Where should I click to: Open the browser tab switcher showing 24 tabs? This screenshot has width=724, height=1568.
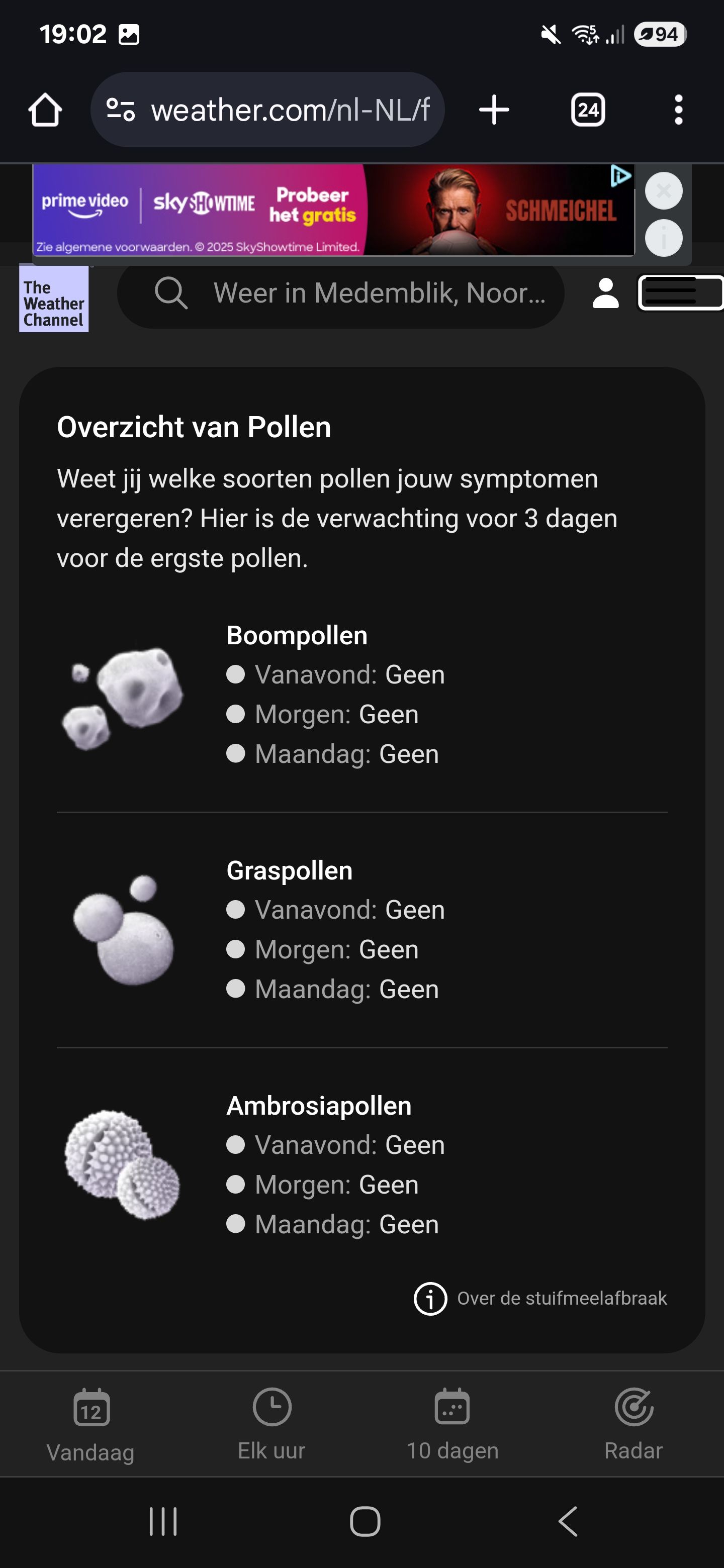[x=588, y=110]
